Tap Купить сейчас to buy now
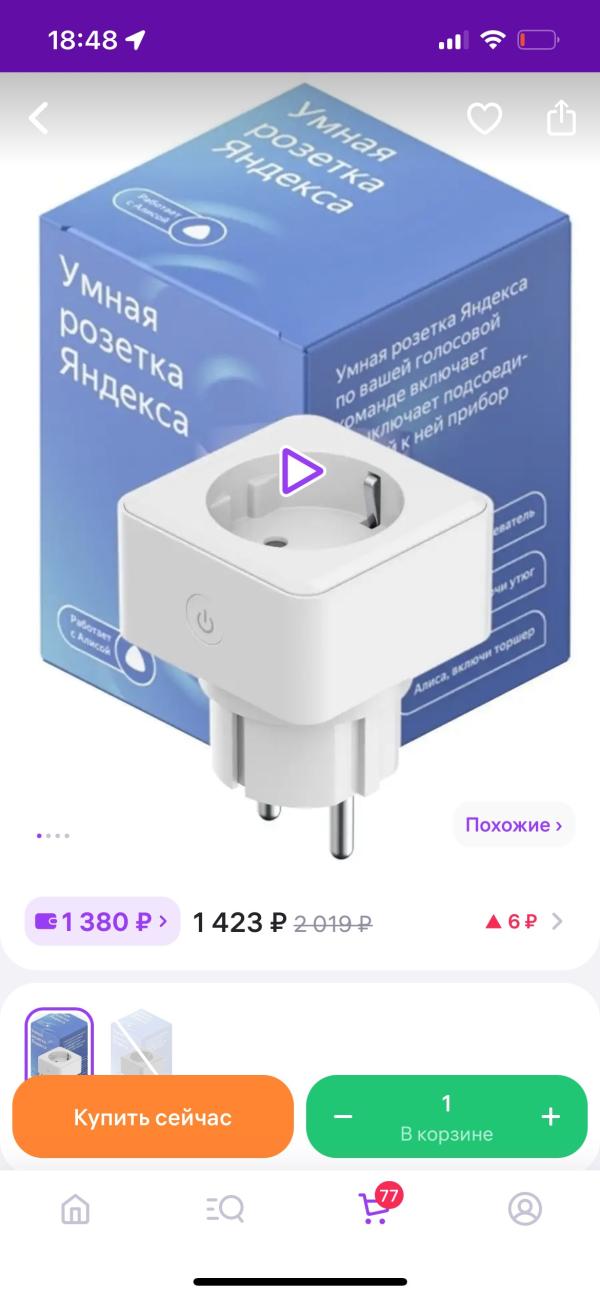 [x=152, y=1117]
